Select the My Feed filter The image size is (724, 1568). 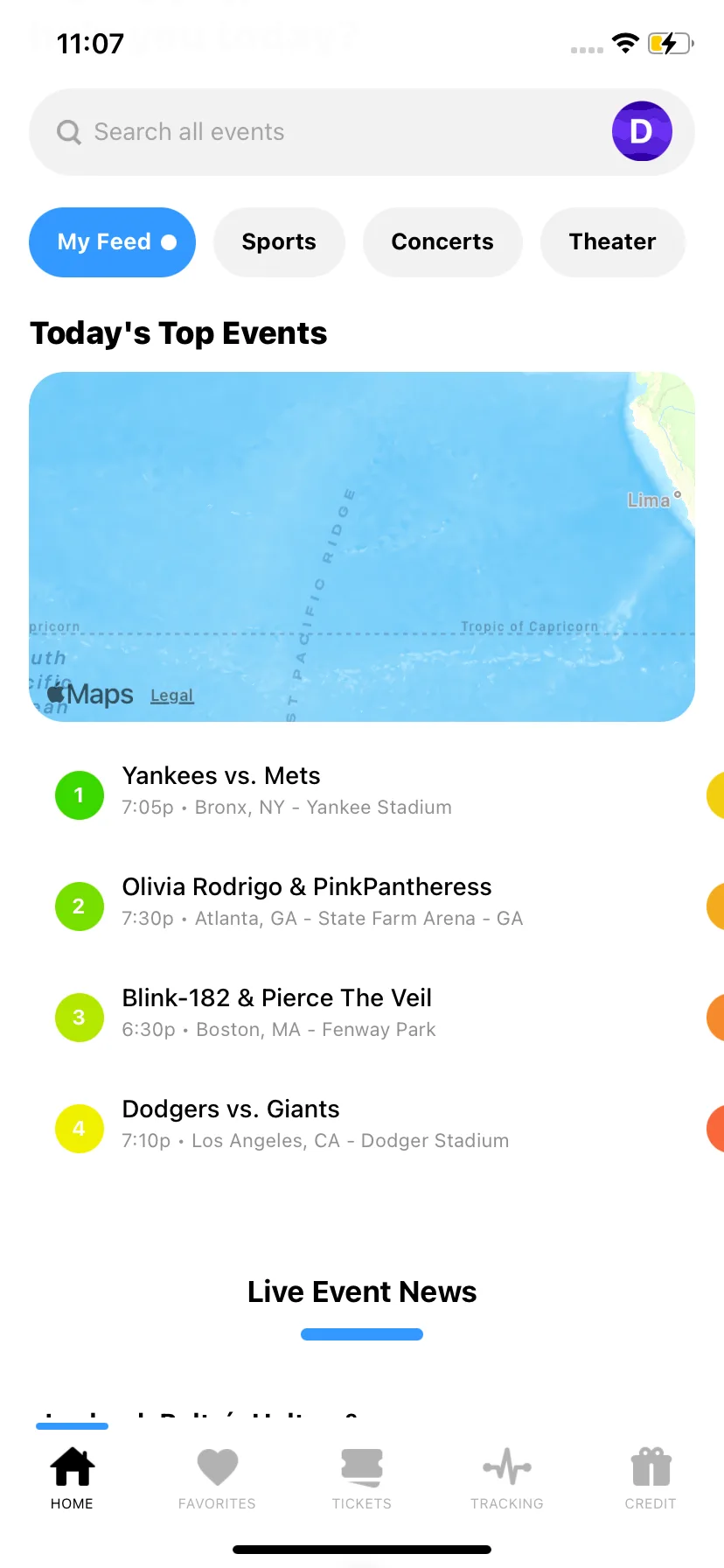tap(112, 242)
